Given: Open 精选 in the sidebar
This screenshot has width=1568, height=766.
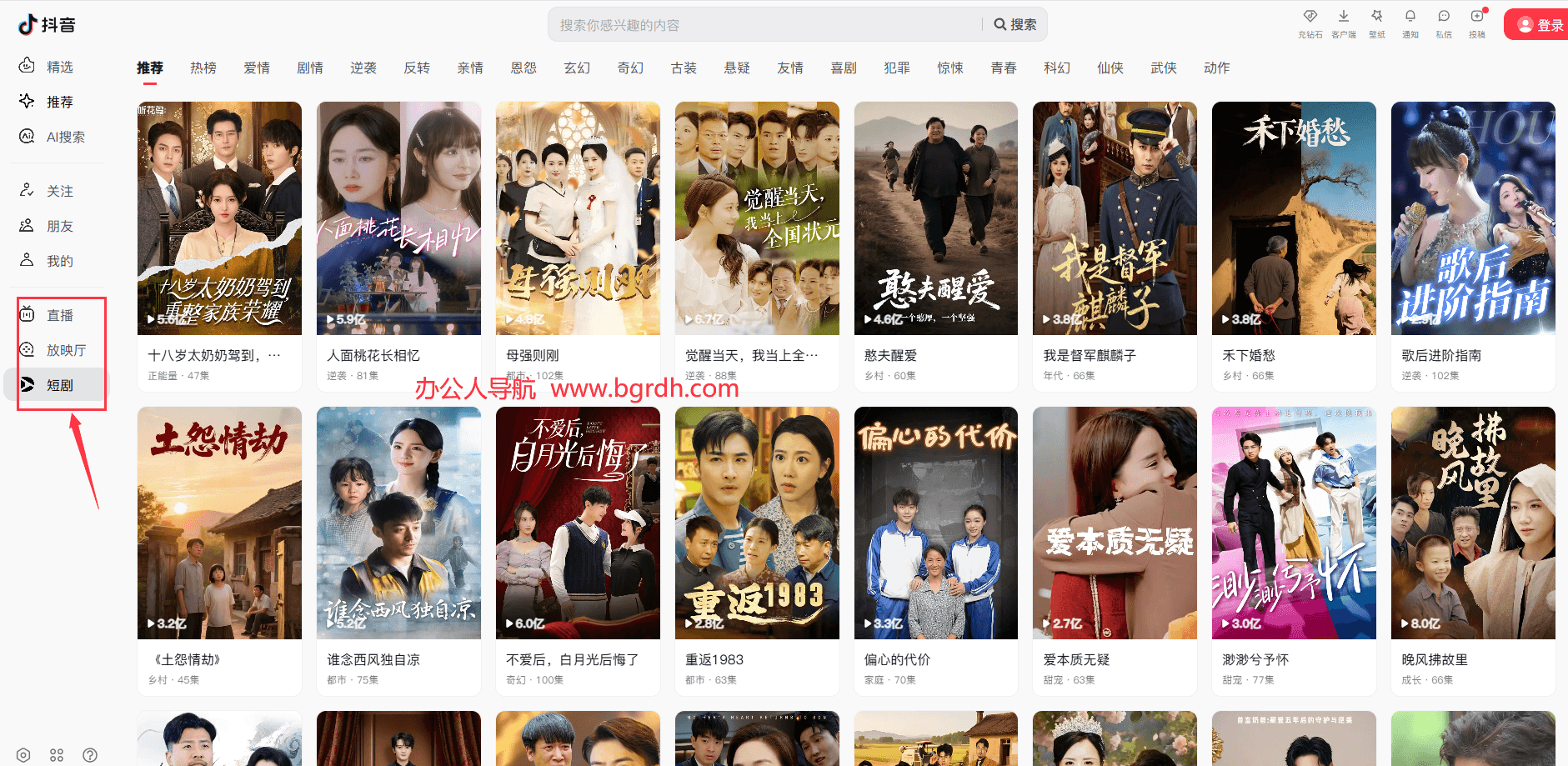Looking at the screenshot, I should pos(59,67).
